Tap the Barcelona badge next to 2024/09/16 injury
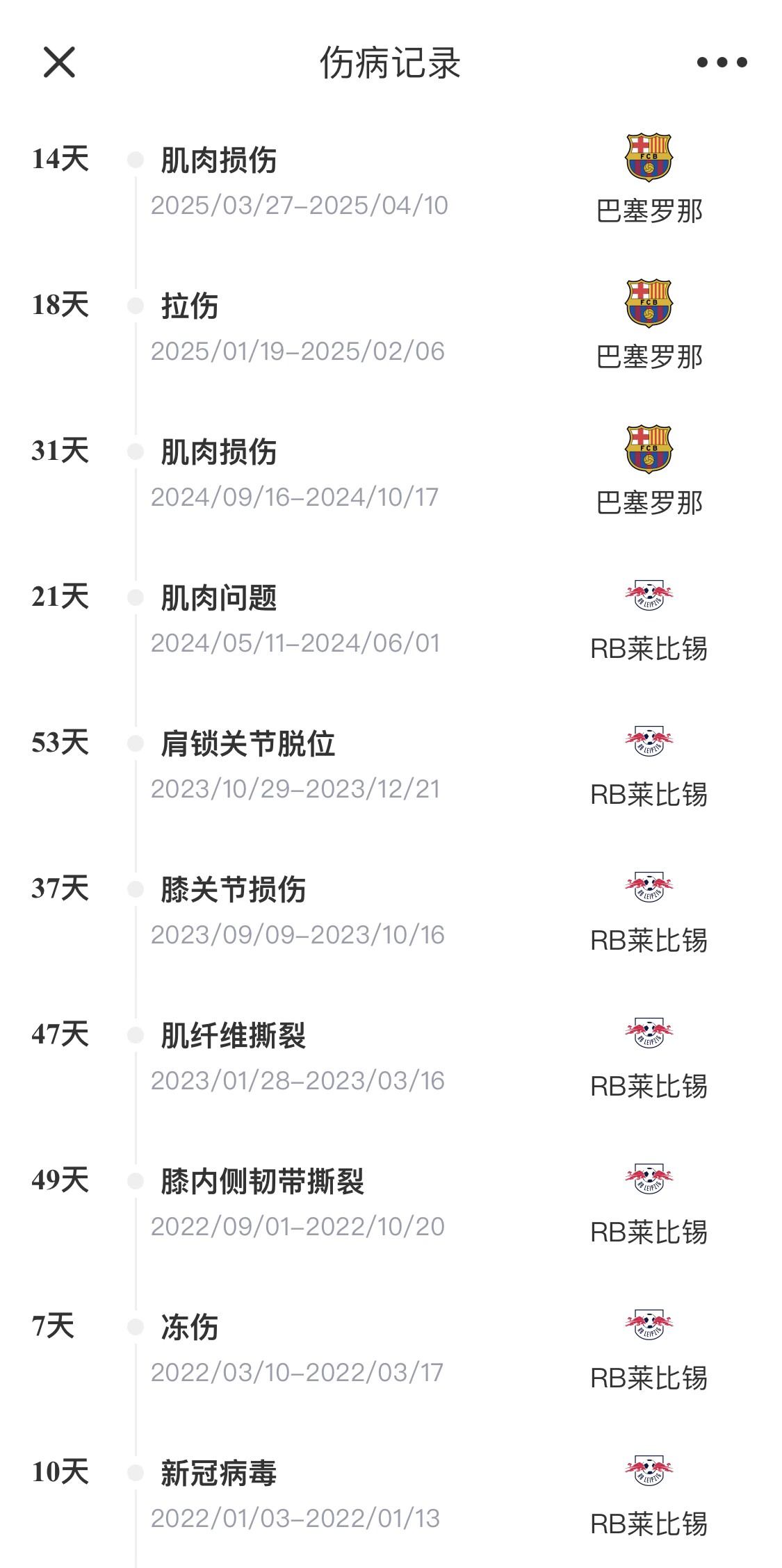The width and height of the screenshot is (782, 1568). click(647, 451)
